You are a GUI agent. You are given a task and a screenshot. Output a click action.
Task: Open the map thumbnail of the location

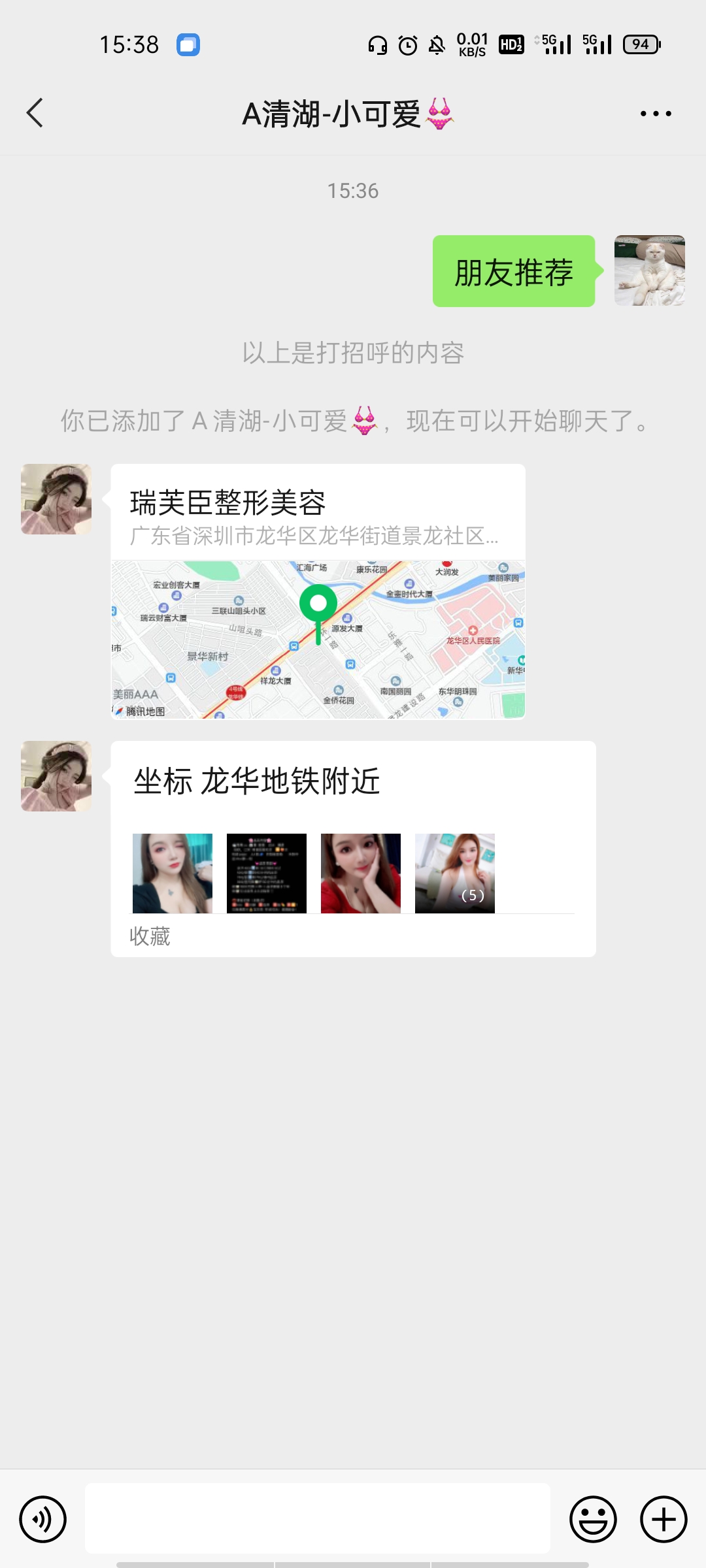317,637
